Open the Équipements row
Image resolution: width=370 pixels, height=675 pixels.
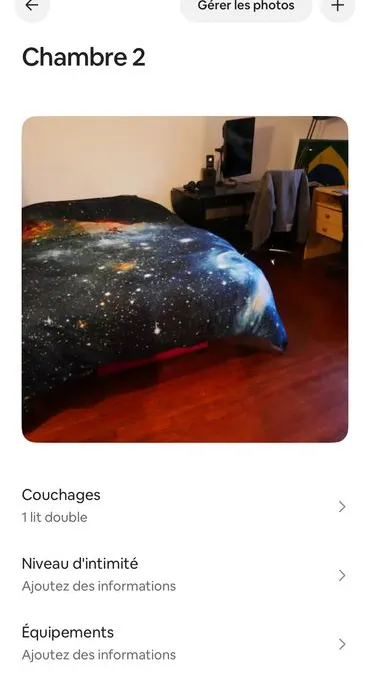[x=185, y=644]
